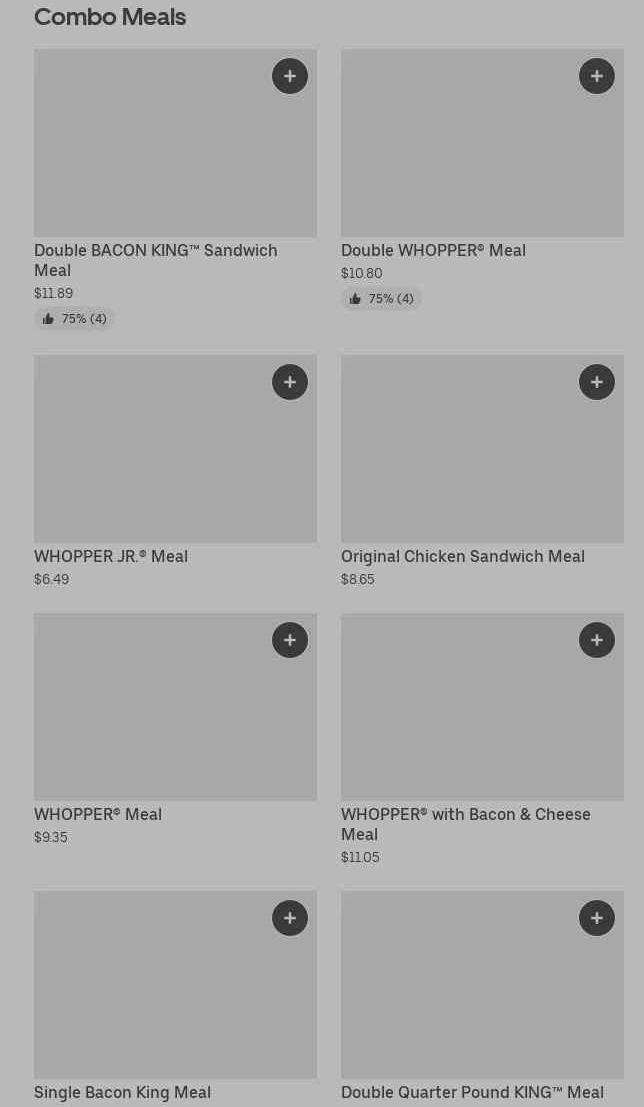
Task: Add Double BACON KING Sandwich Meal to cart
Action: click(x=290, y=76)
